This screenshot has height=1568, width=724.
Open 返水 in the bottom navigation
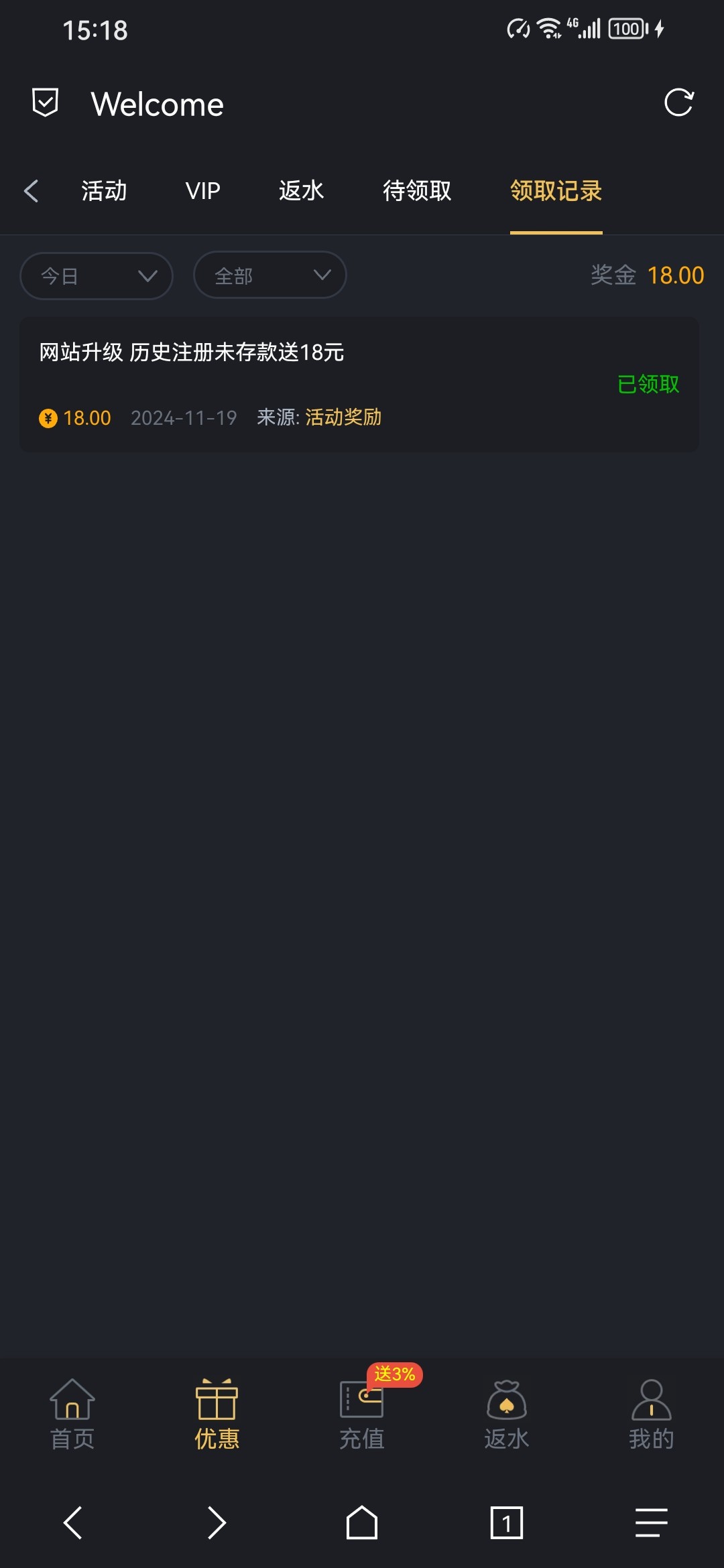[507, 1414]
